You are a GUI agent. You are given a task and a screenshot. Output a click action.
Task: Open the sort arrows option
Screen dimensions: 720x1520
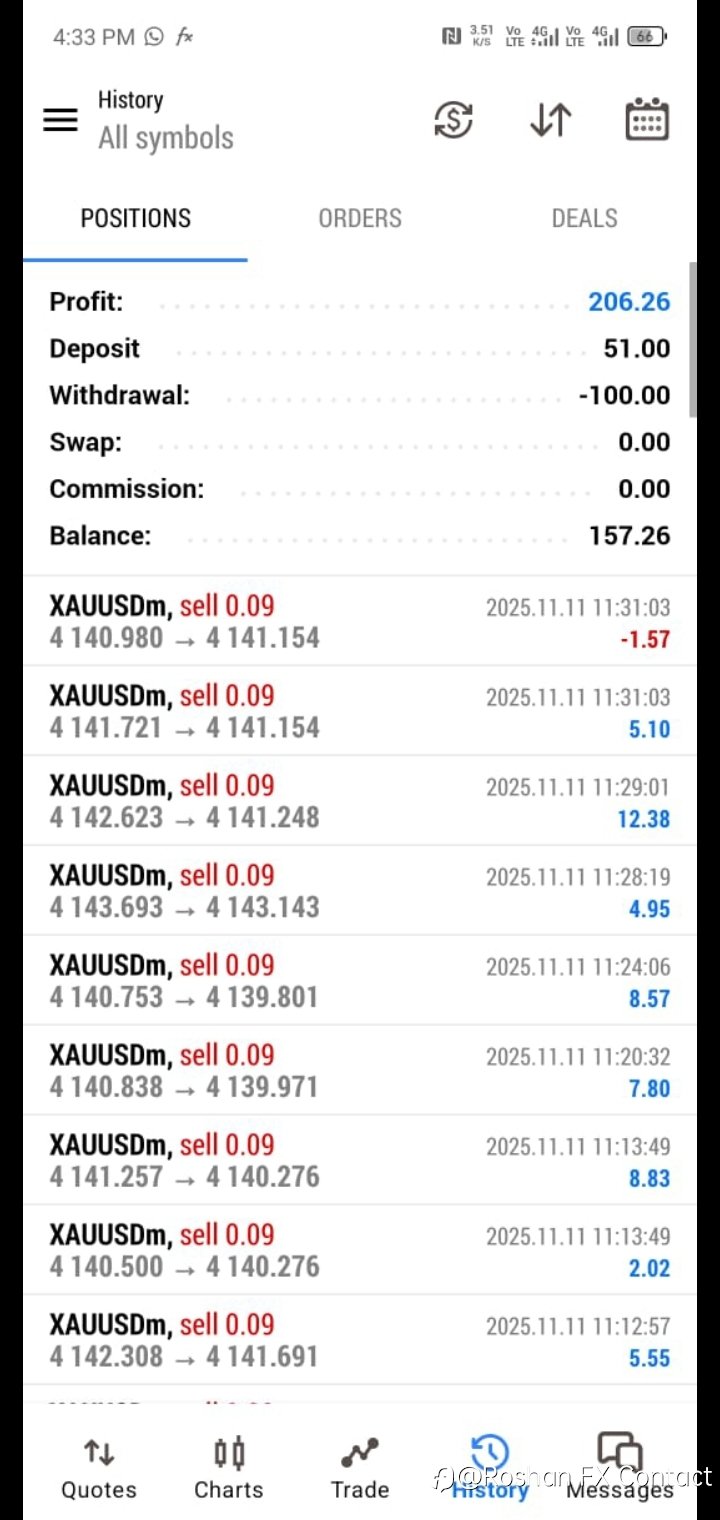[x=550, y=120]
